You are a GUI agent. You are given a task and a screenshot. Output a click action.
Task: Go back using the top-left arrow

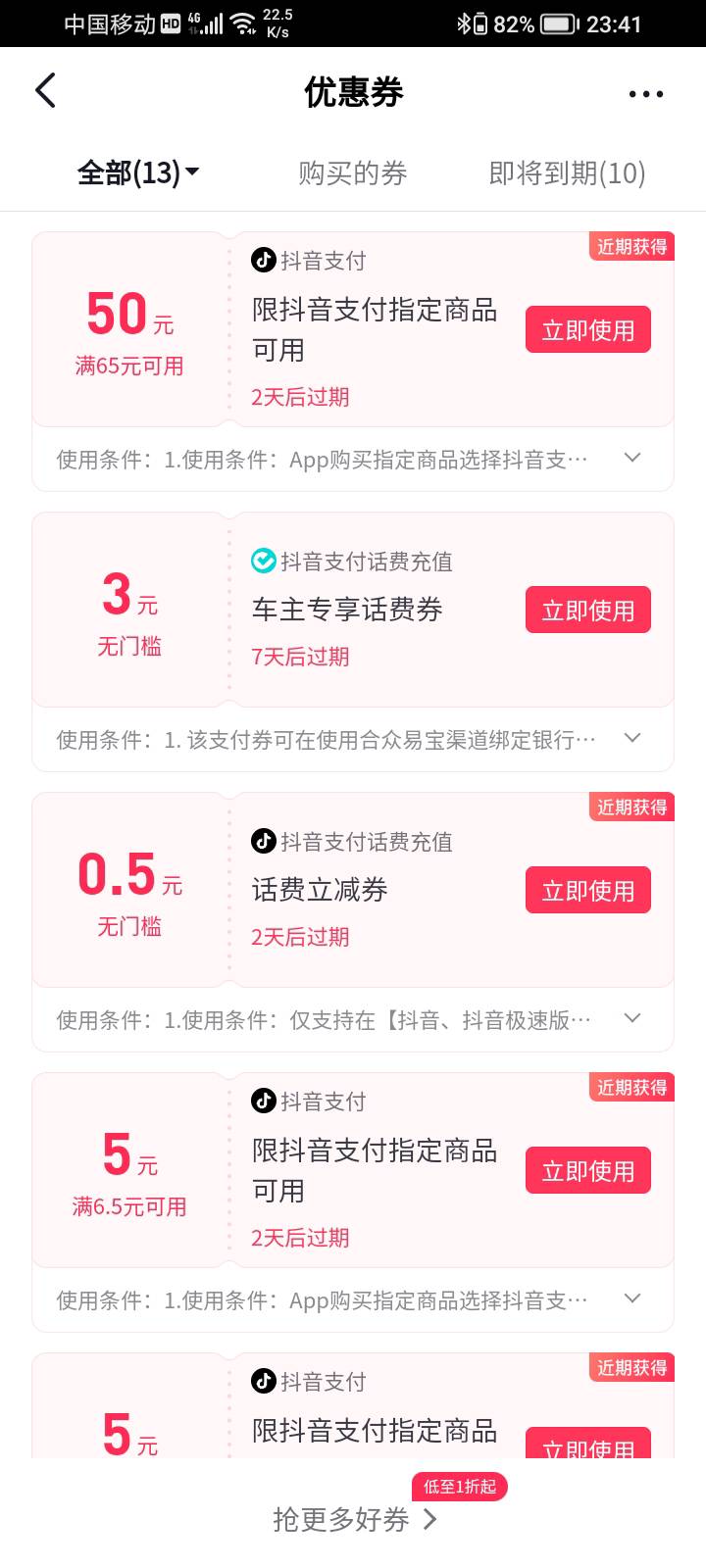pyautogui.click(x=45, y=91)
